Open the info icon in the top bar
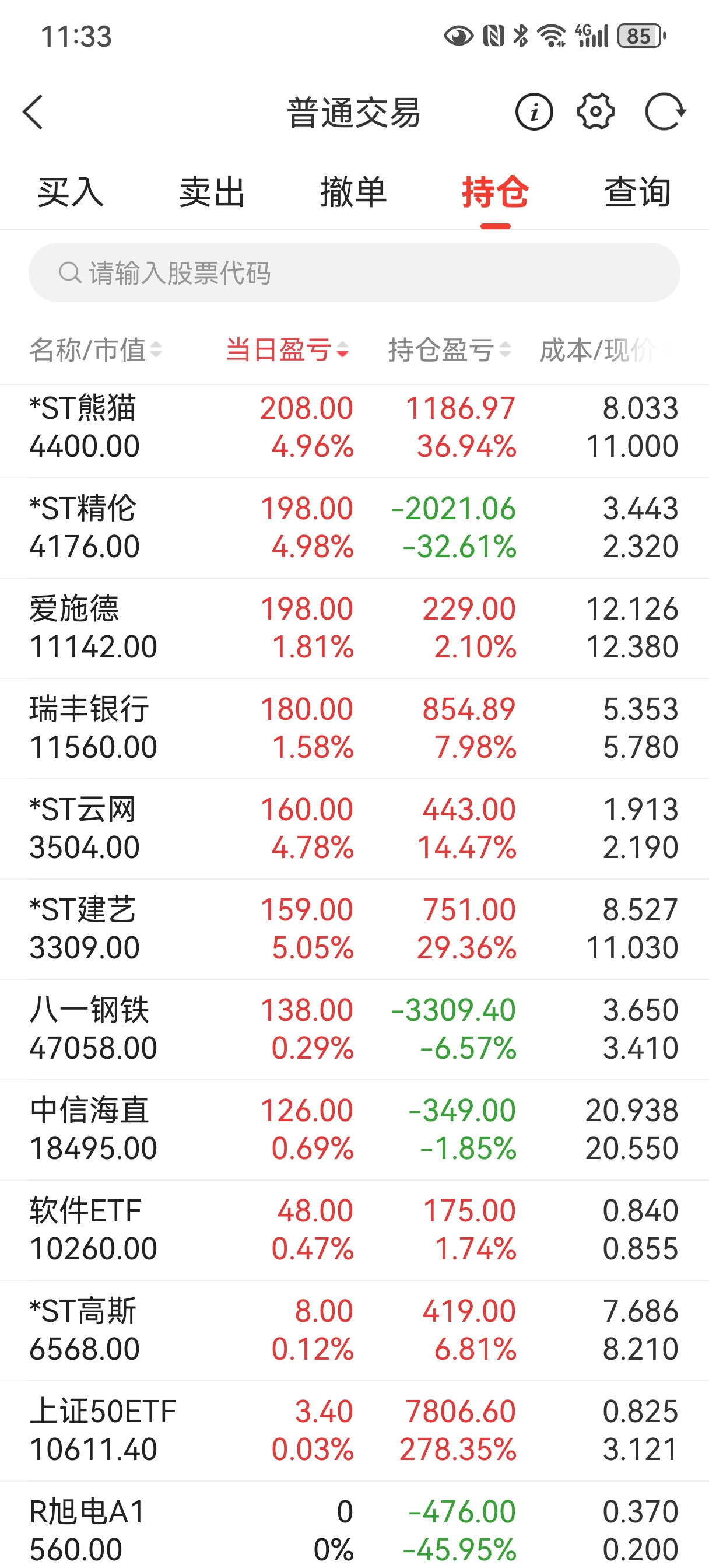Image resolution: width=709 pixels, height=1568 pixels. [533, 112]
